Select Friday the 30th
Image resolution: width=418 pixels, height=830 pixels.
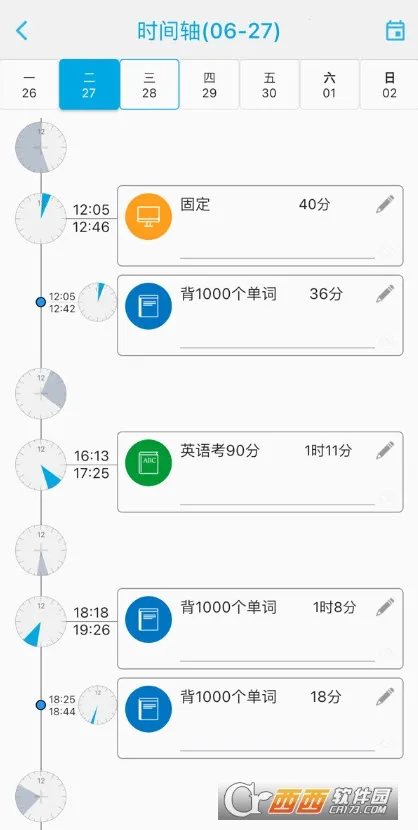(269, 85)
